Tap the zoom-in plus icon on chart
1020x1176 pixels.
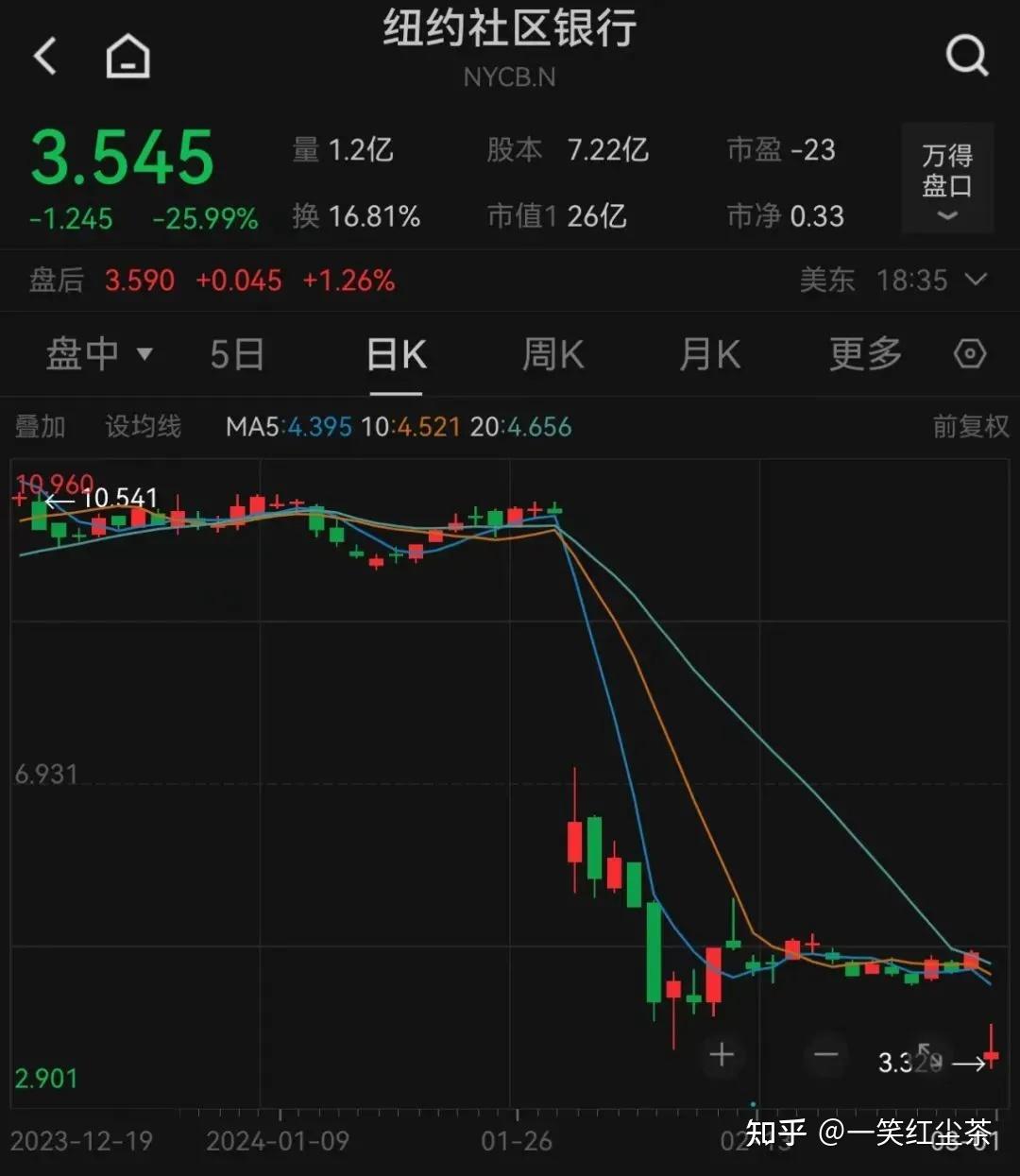[721, 1055]
